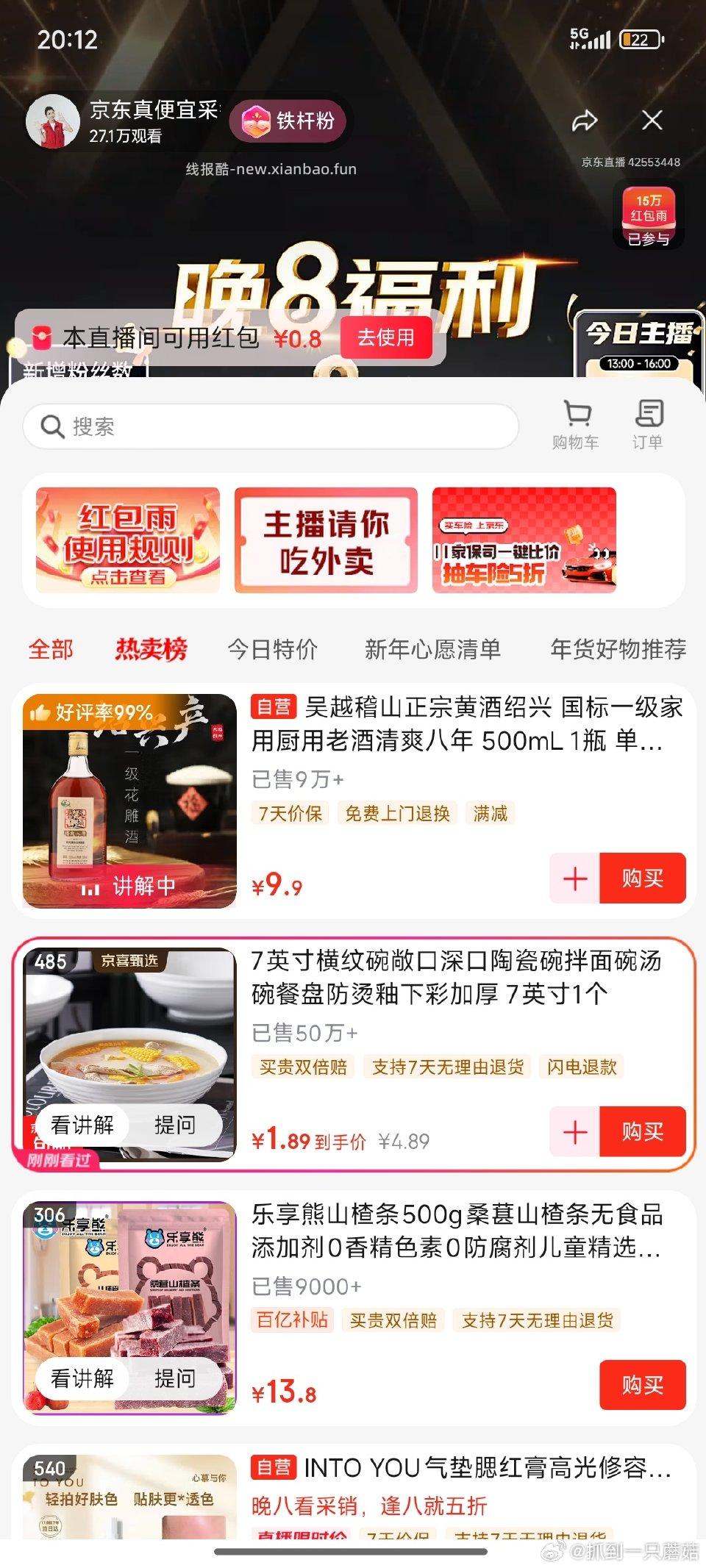
Task: Open the 抽车险5折 car insurance banner
Action: point(524,540)
